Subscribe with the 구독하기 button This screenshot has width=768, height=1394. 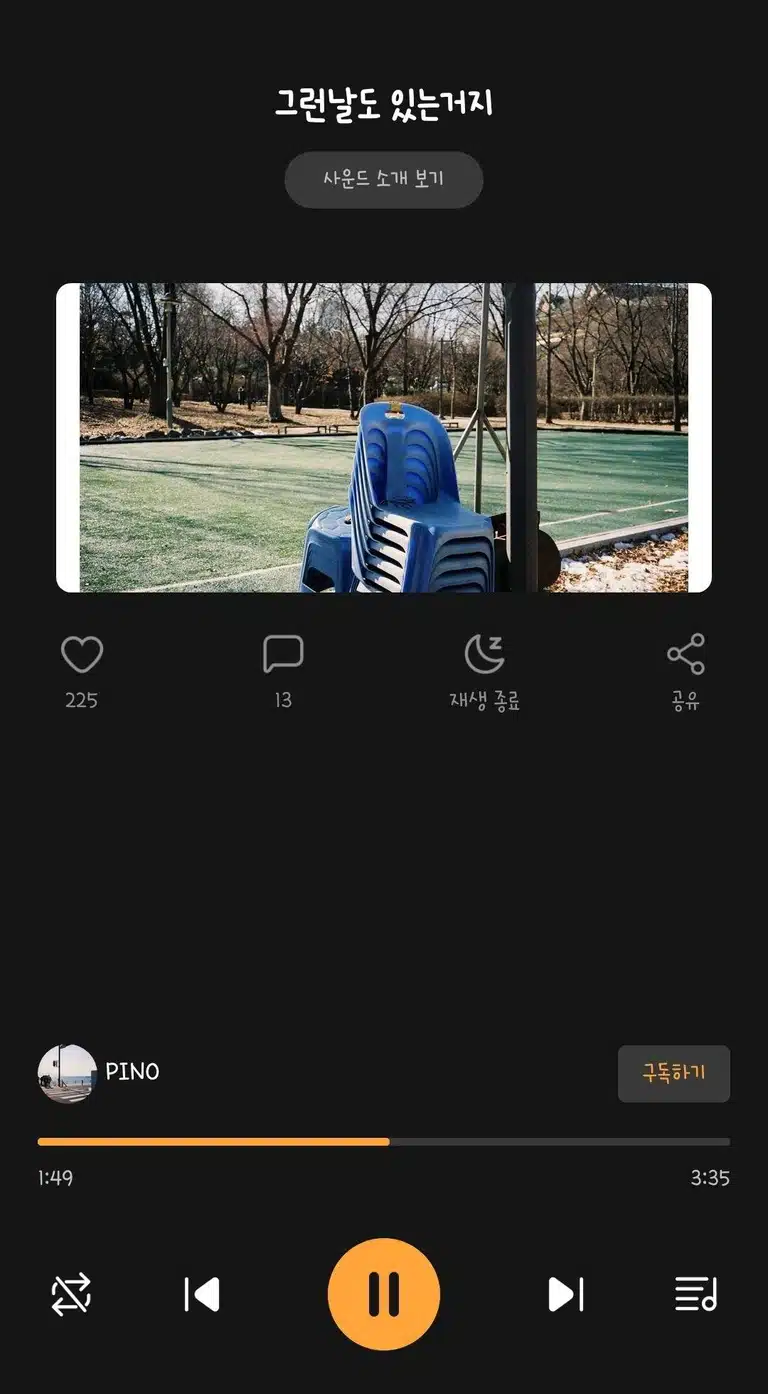[x=674, y=1074]
